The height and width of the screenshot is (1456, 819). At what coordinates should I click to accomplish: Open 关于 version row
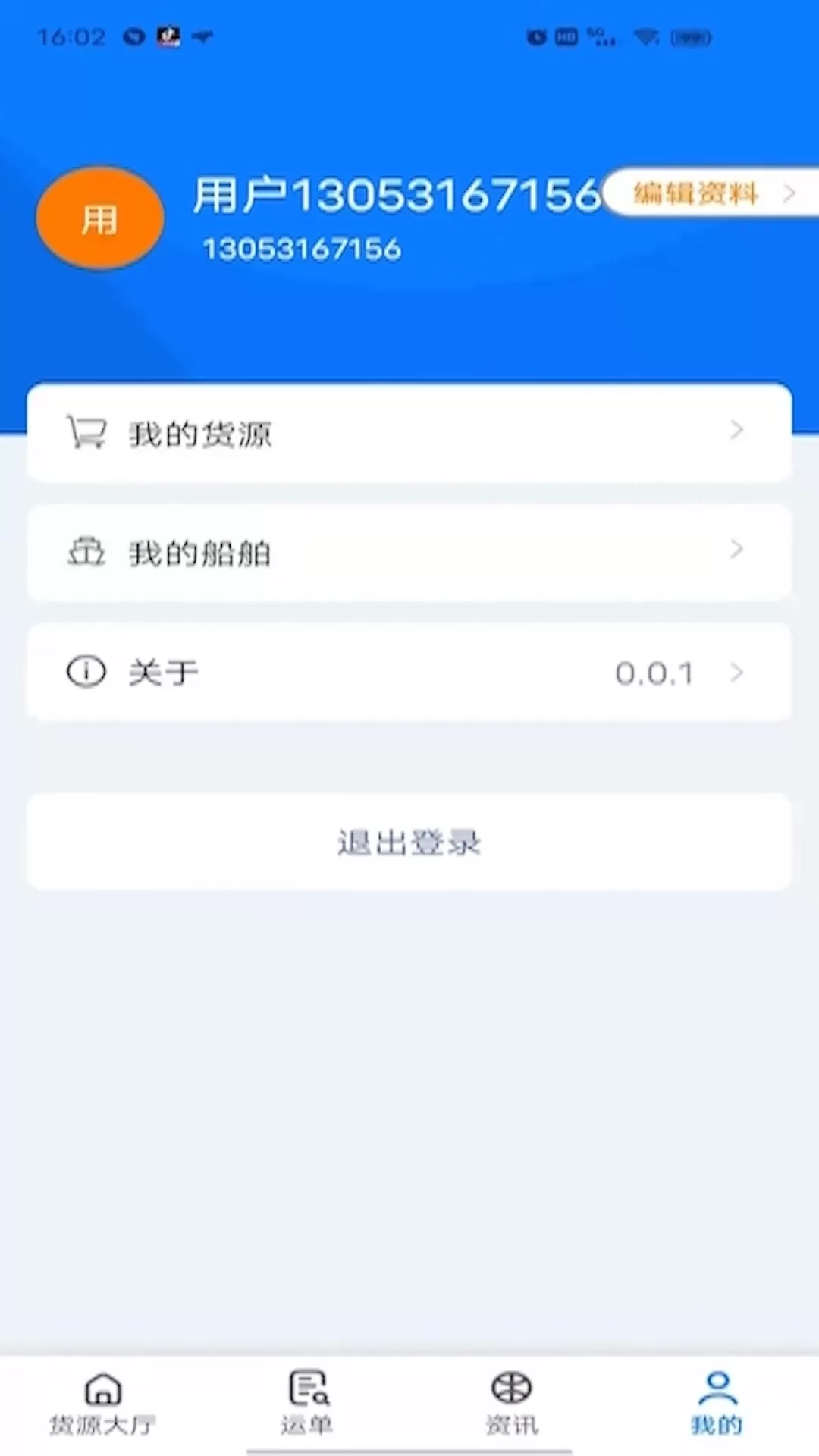click(409, 672)
